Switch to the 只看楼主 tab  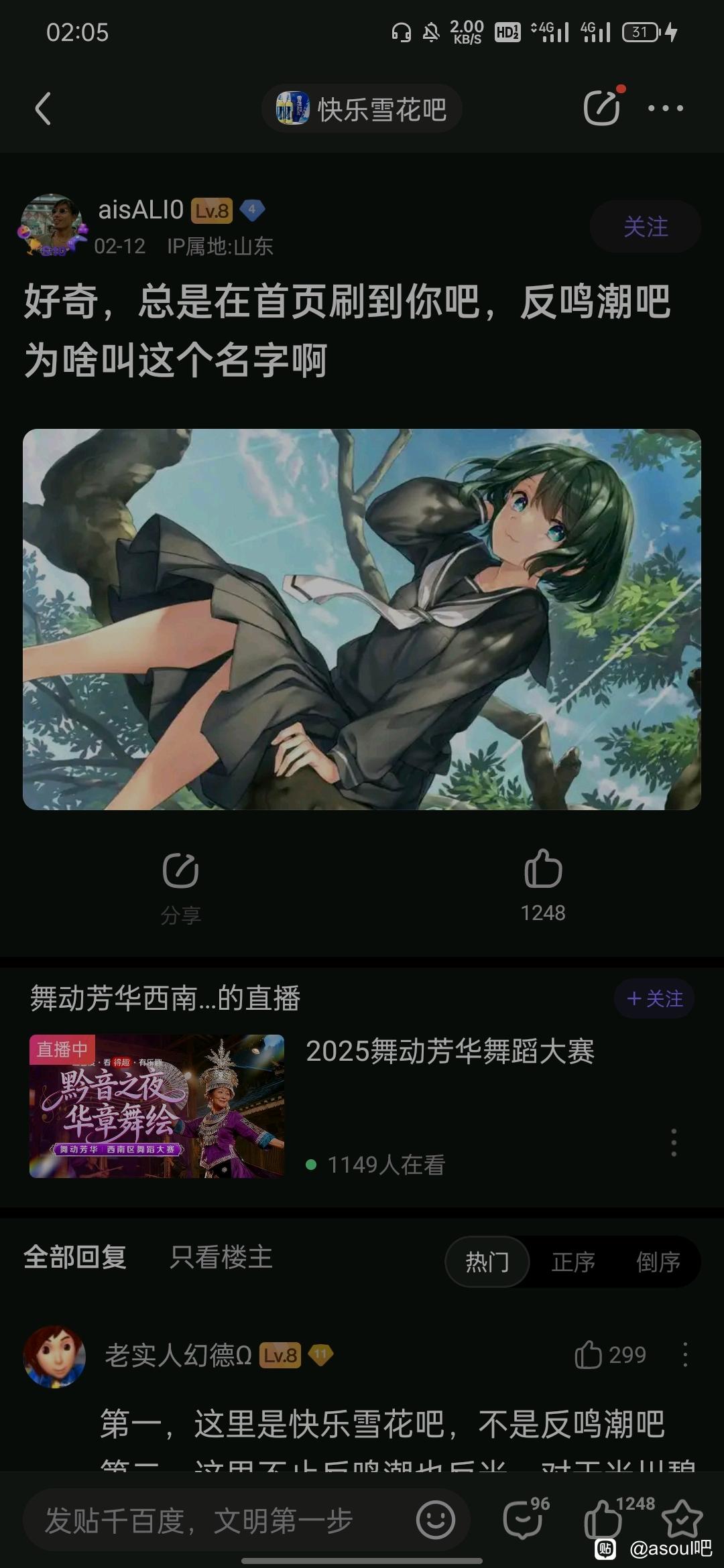(221, 1258)
